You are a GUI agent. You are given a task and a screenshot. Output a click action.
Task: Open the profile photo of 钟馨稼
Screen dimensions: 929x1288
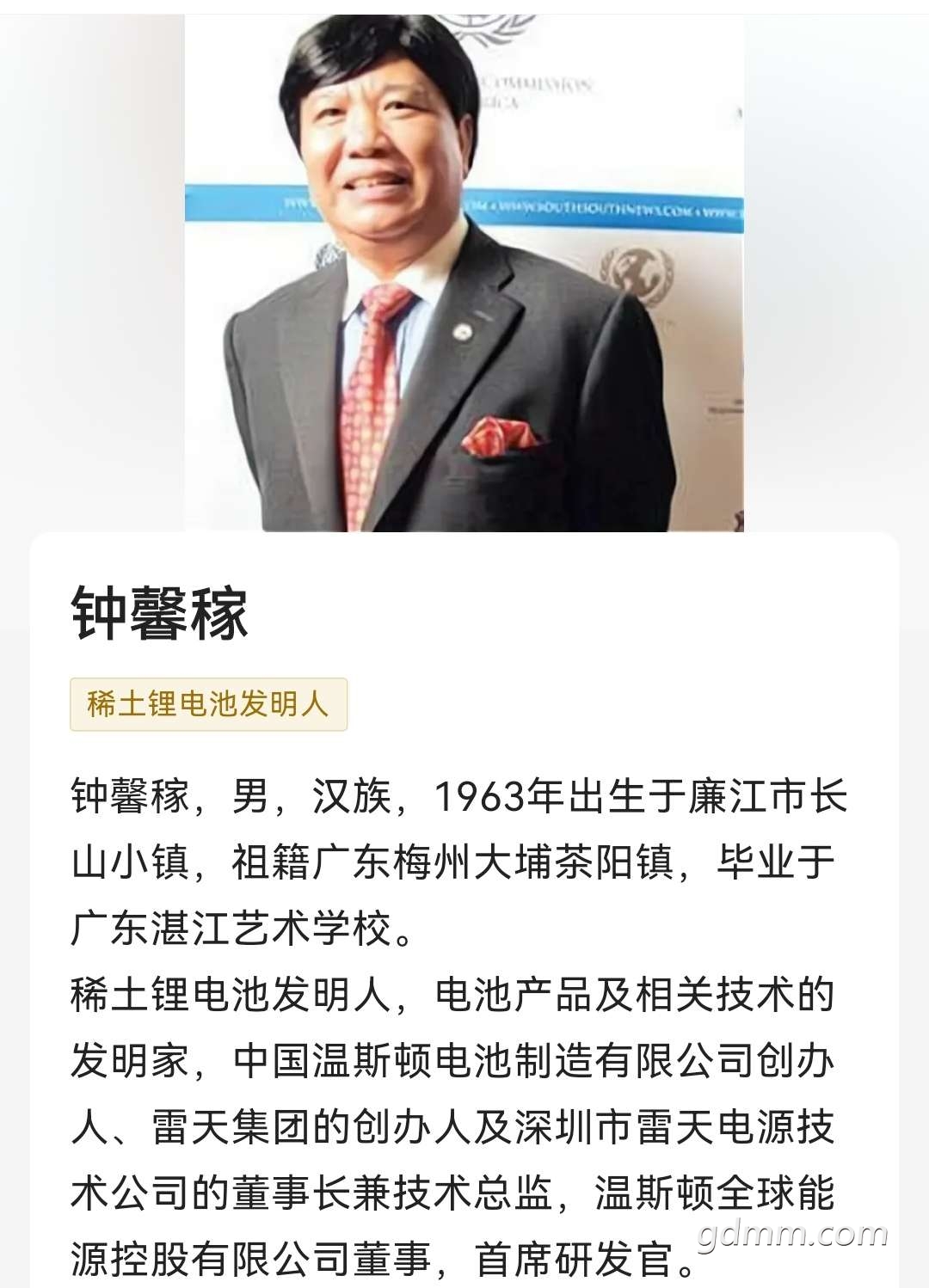pos(464,275)
